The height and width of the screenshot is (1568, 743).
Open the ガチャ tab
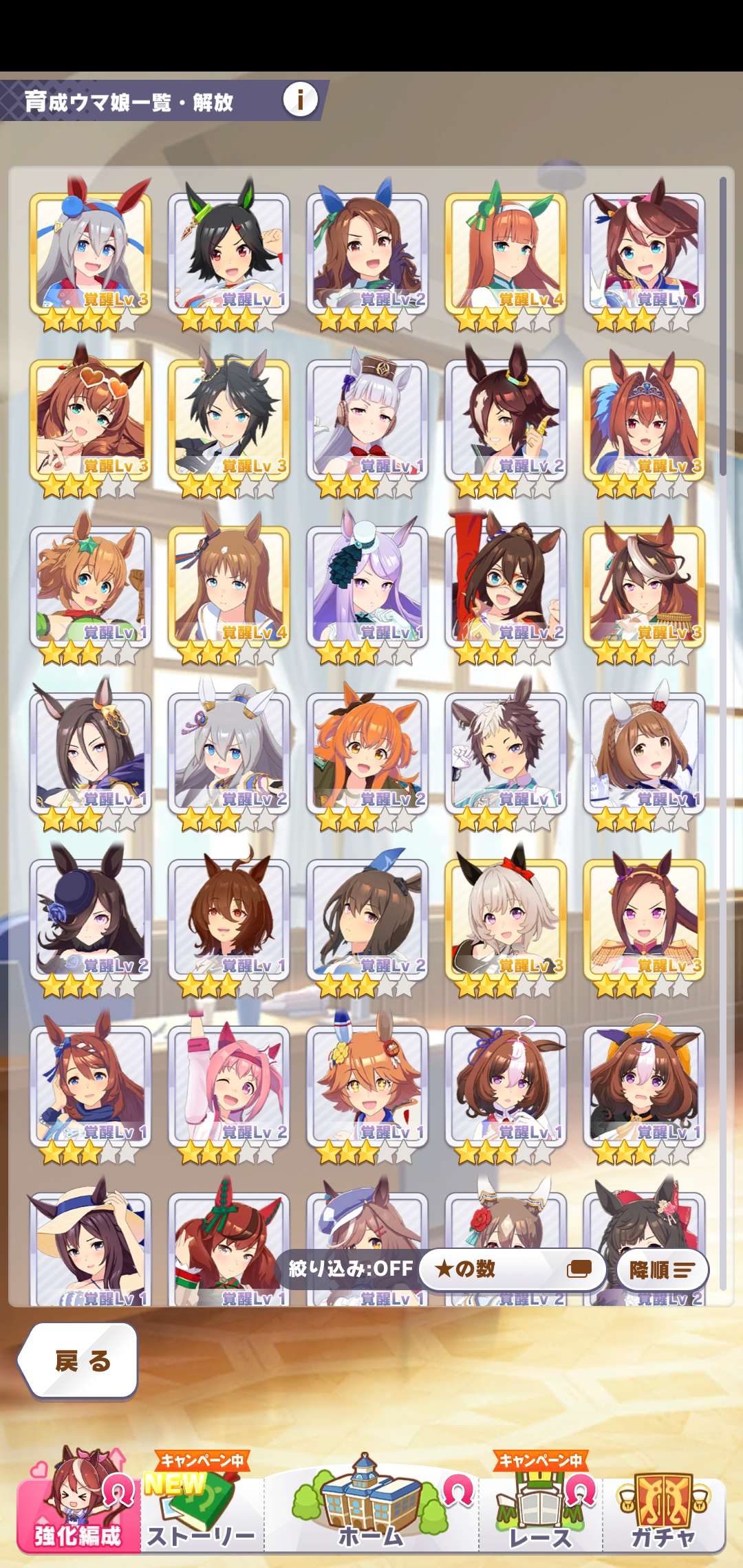tap(664, 1510)
